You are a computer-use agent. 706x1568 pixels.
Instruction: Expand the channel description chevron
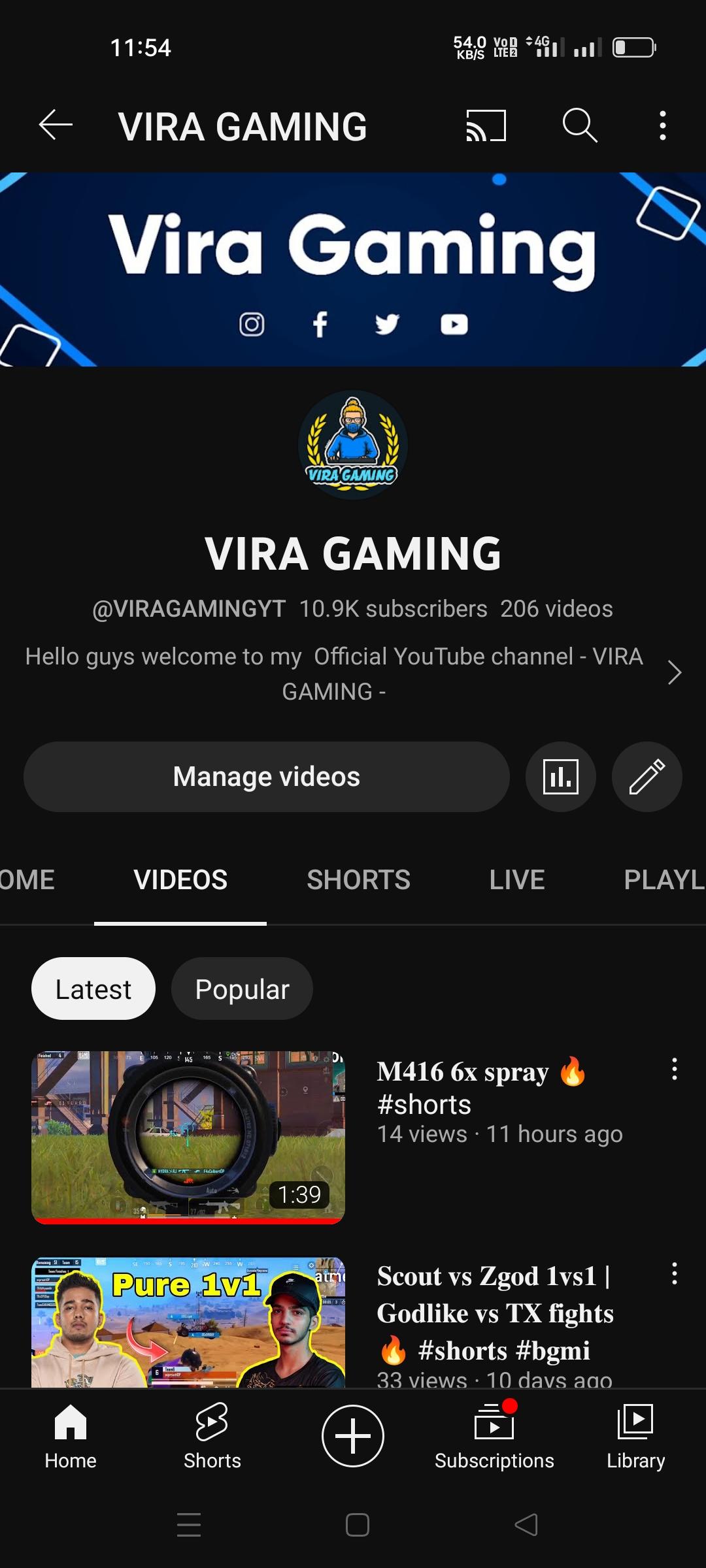(675, 672)
